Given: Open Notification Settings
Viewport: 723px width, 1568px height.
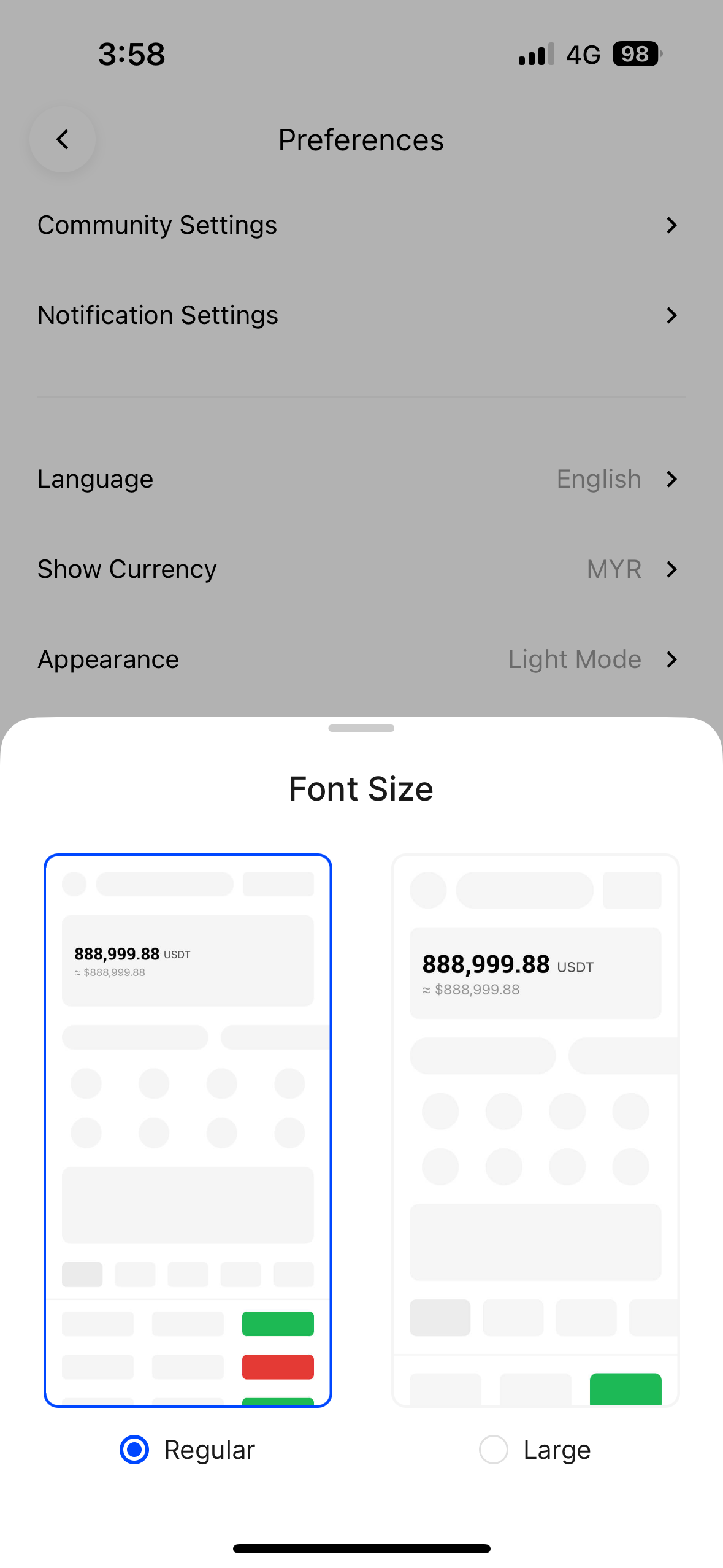Looking at the screenshot, I should point(361,315).
